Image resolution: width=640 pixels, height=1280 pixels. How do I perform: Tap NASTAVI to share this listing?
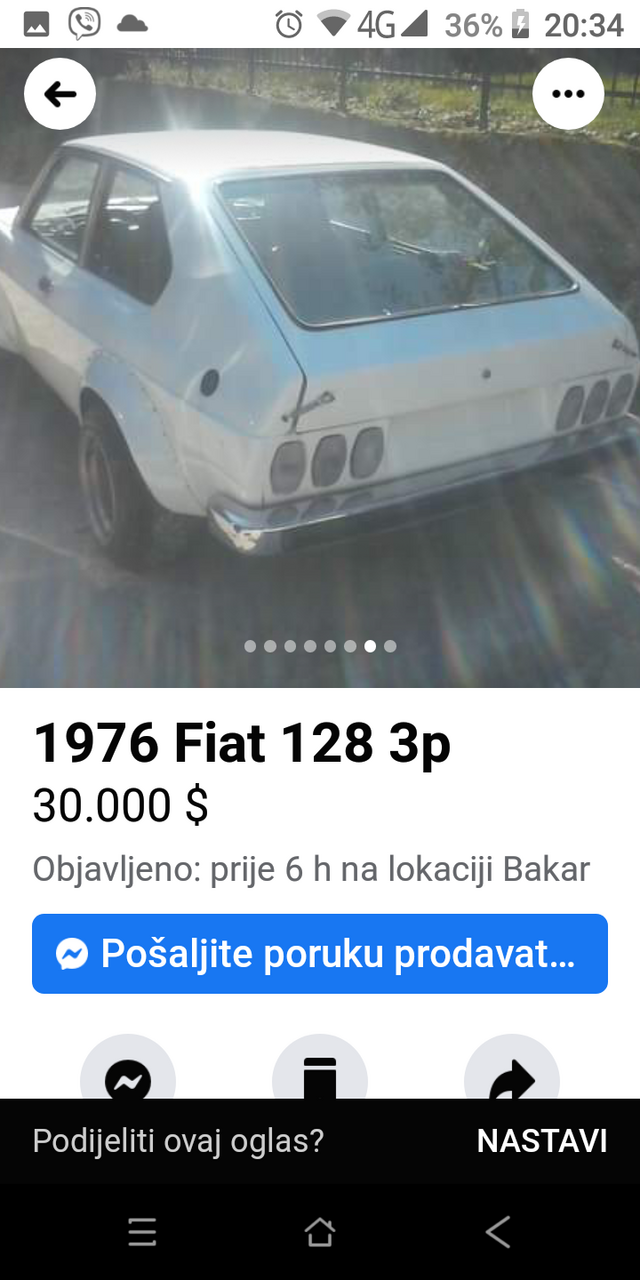[x=542, y=1141]
